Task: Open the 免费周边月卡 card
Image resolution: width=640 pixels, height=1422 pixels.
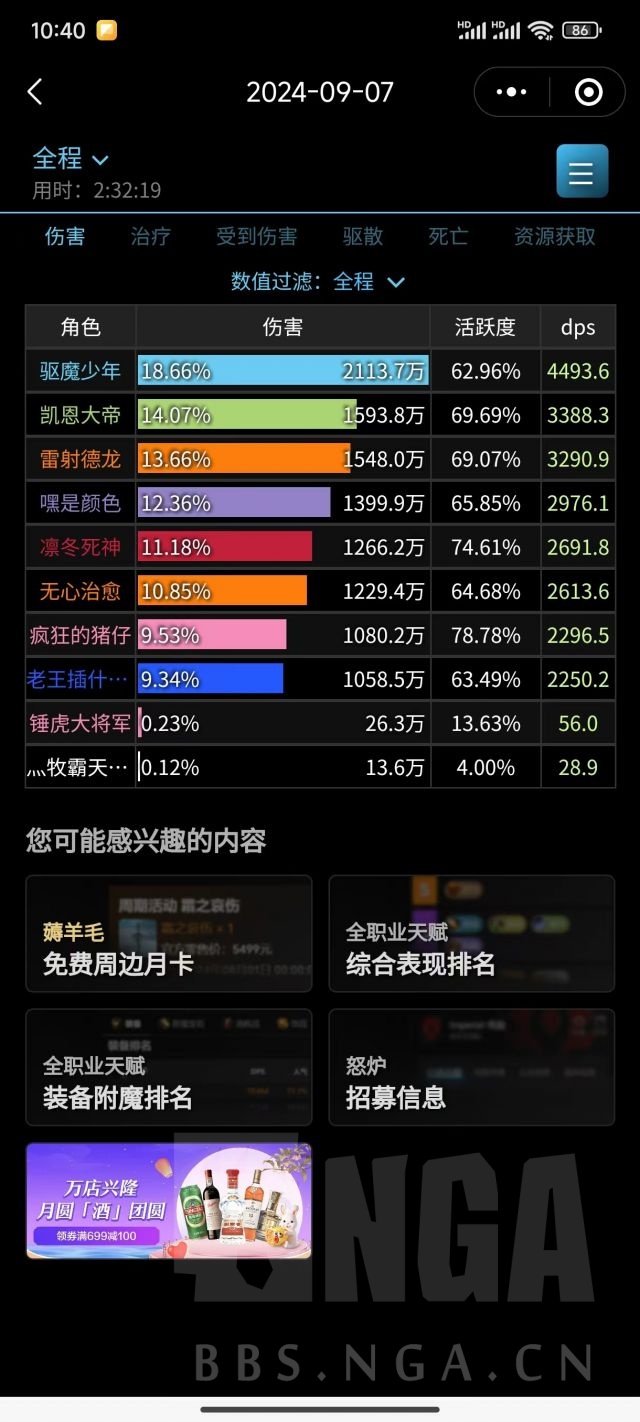Action: point(169,934)
